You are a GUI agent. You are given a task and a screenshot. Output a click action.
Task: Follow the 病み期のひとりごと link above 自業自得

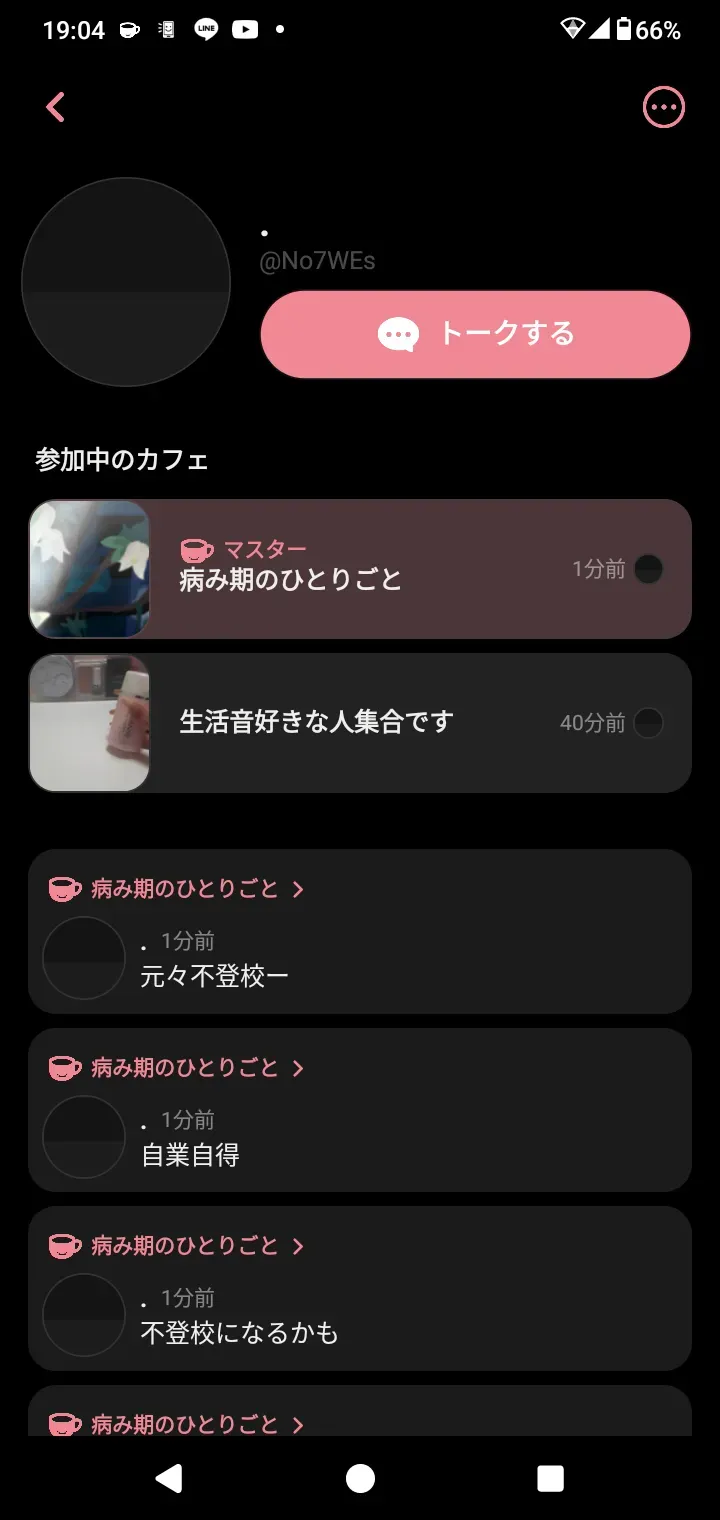(185, 1067)
